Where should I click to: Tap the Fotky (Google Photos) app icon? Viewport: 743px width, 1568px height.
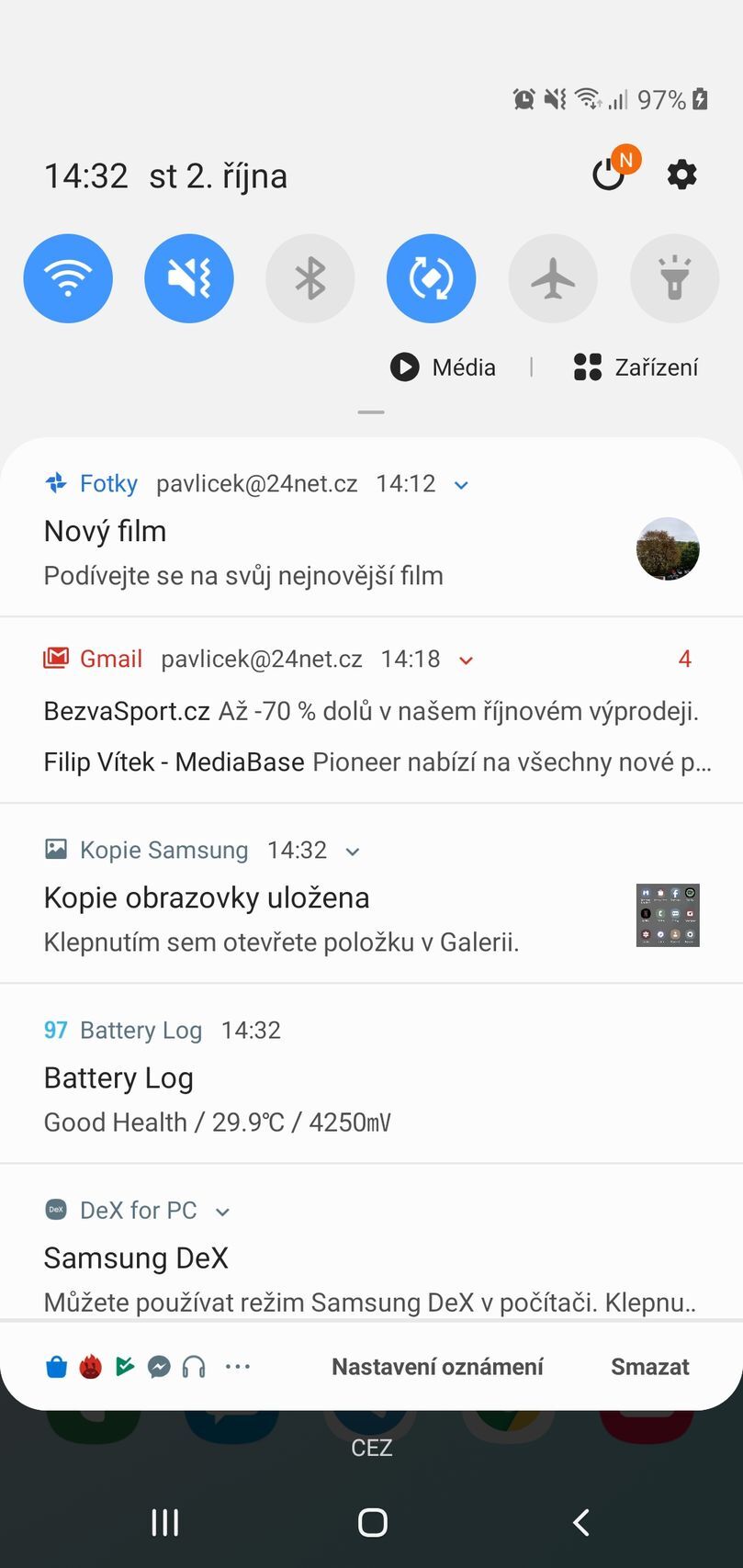(56, 482)
